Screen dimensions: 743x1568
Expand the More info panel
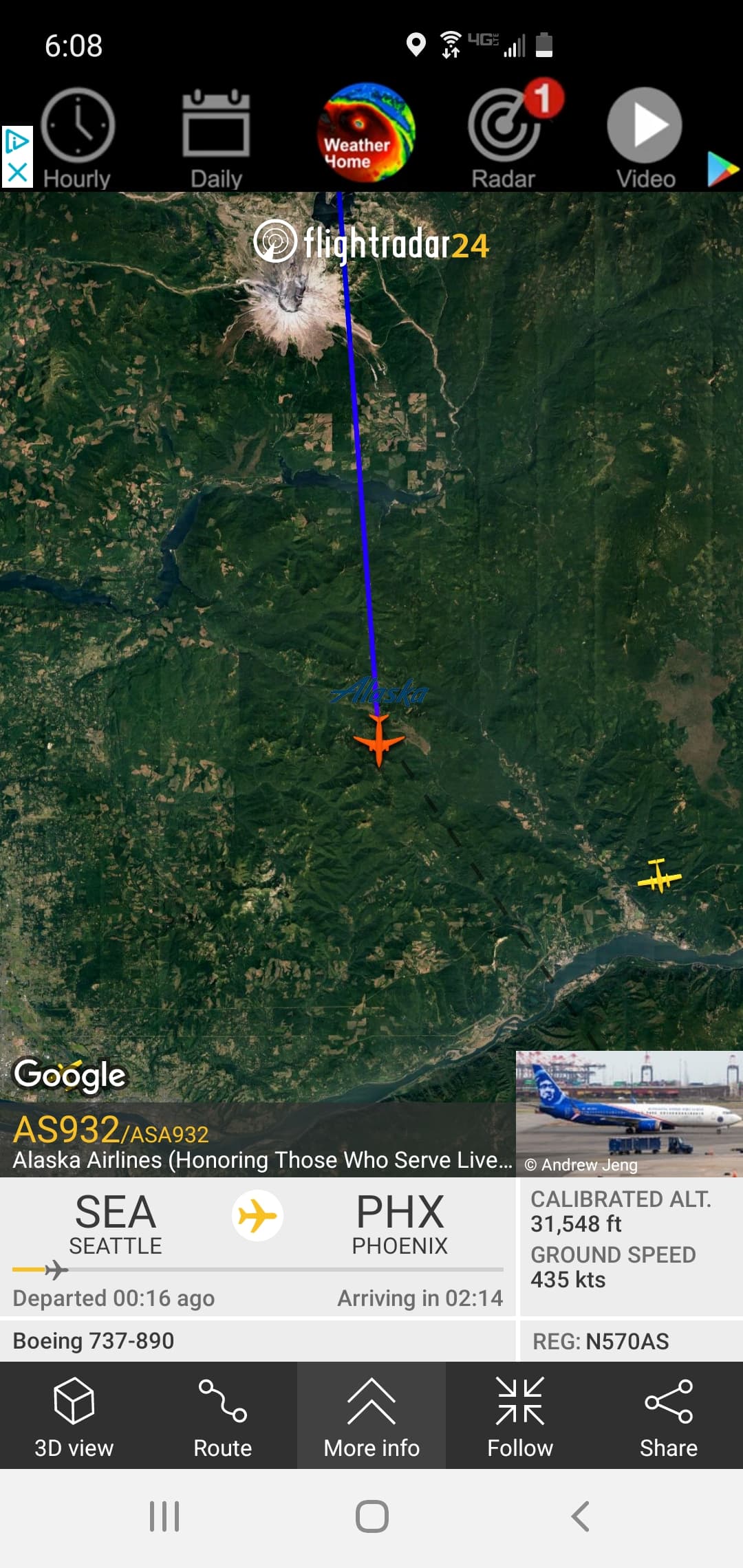[371, 1416]
